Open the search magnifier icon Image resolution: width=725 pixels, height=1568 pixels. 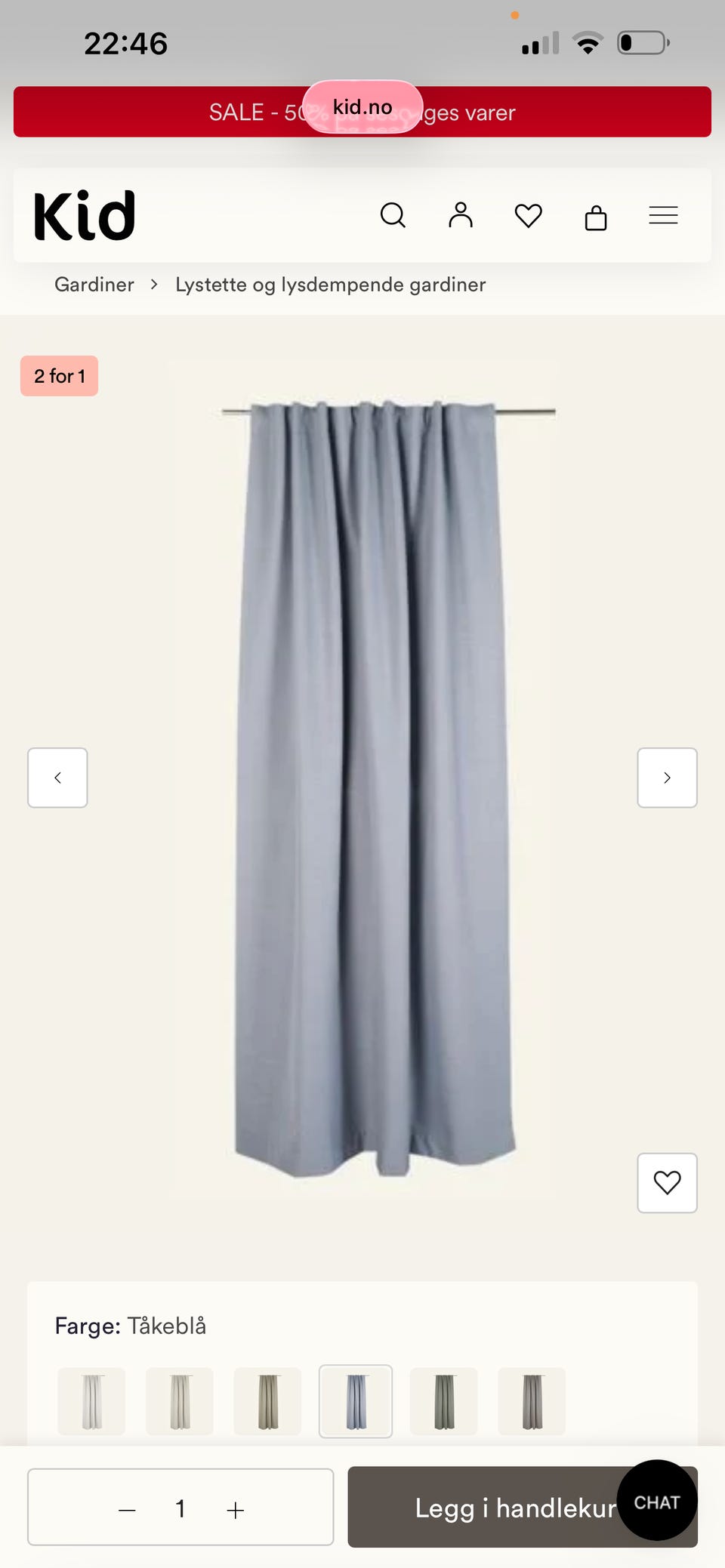pyautogui.click(x=393, y=215)
